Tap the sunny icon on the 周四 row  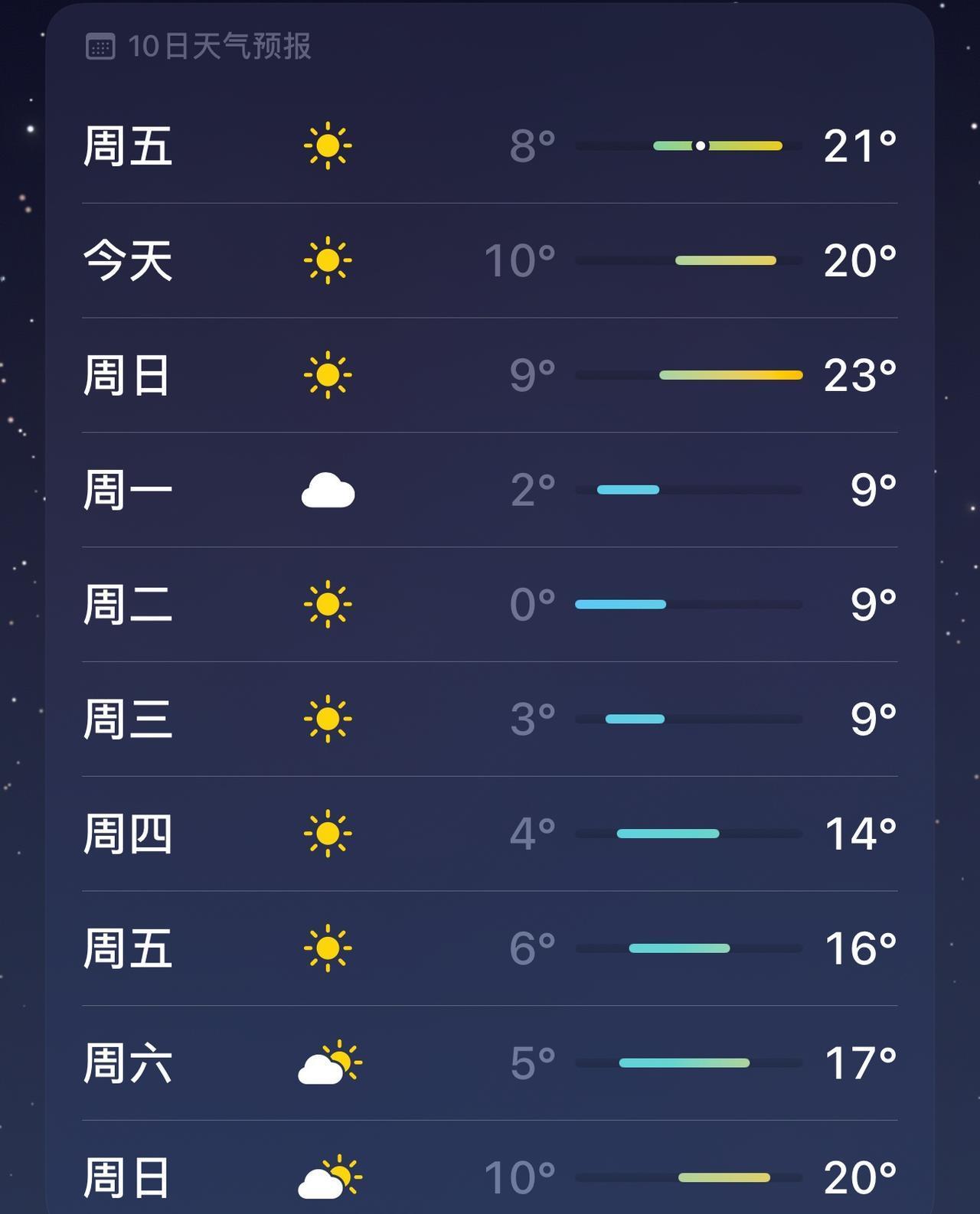(x=329, y=834)
